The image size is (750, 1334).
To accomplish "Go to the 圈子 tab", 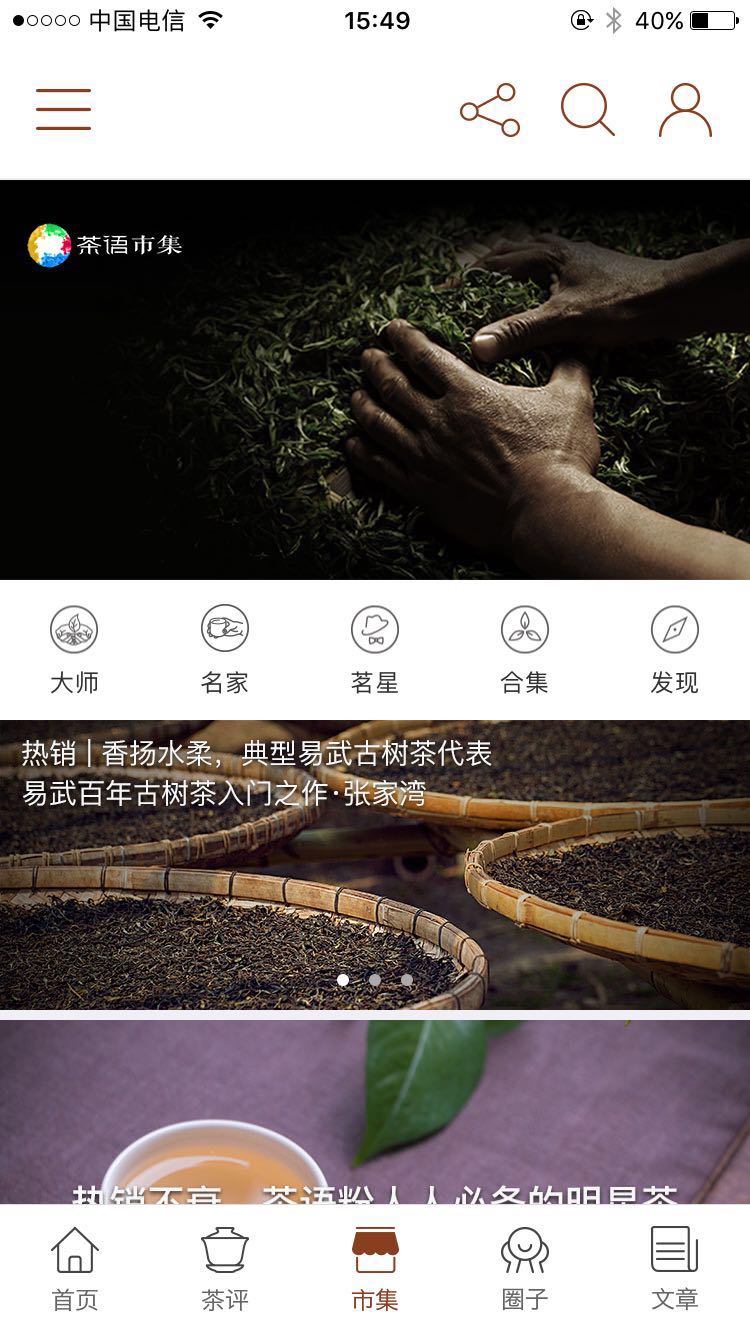I will [525, 1268].
